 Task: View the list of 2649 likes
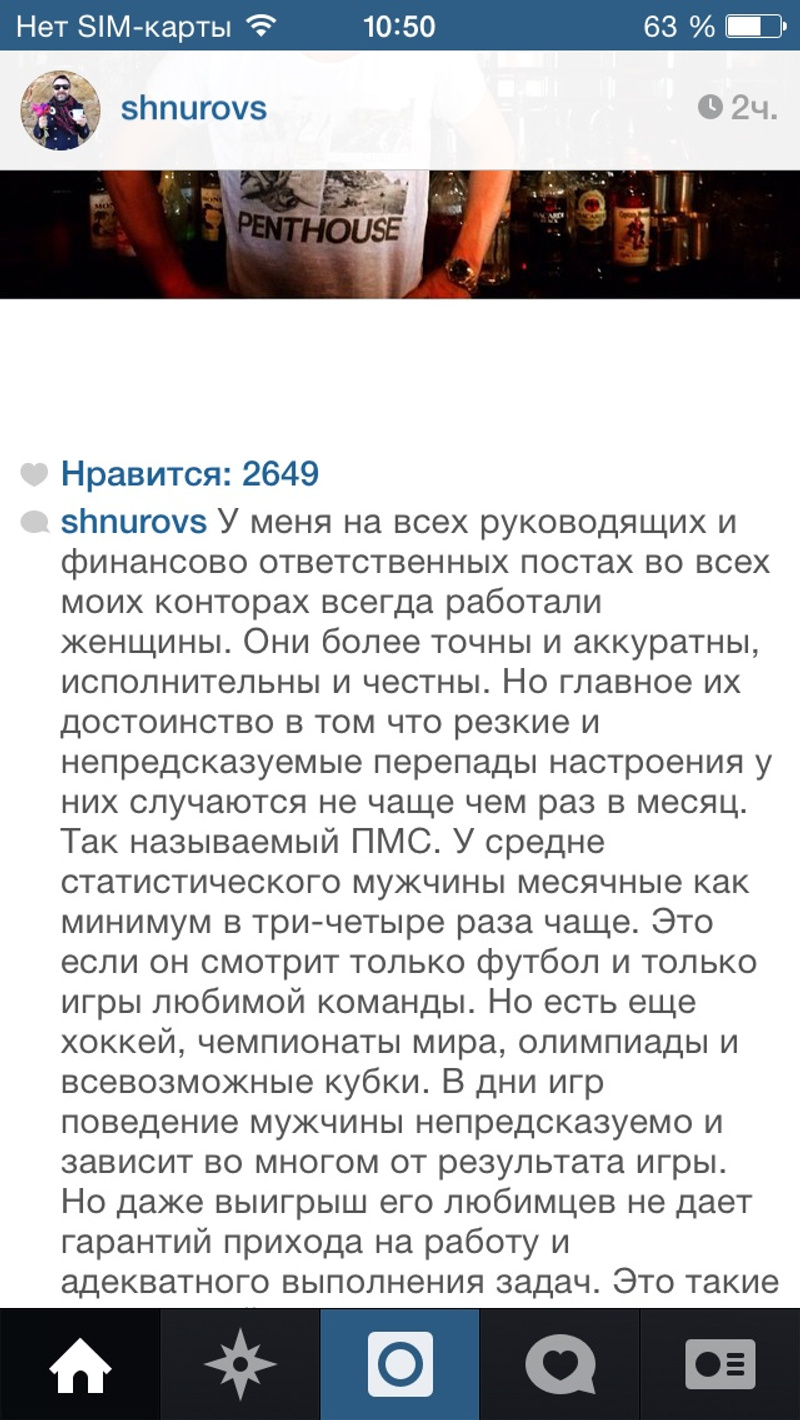click(x=189, y=474)
